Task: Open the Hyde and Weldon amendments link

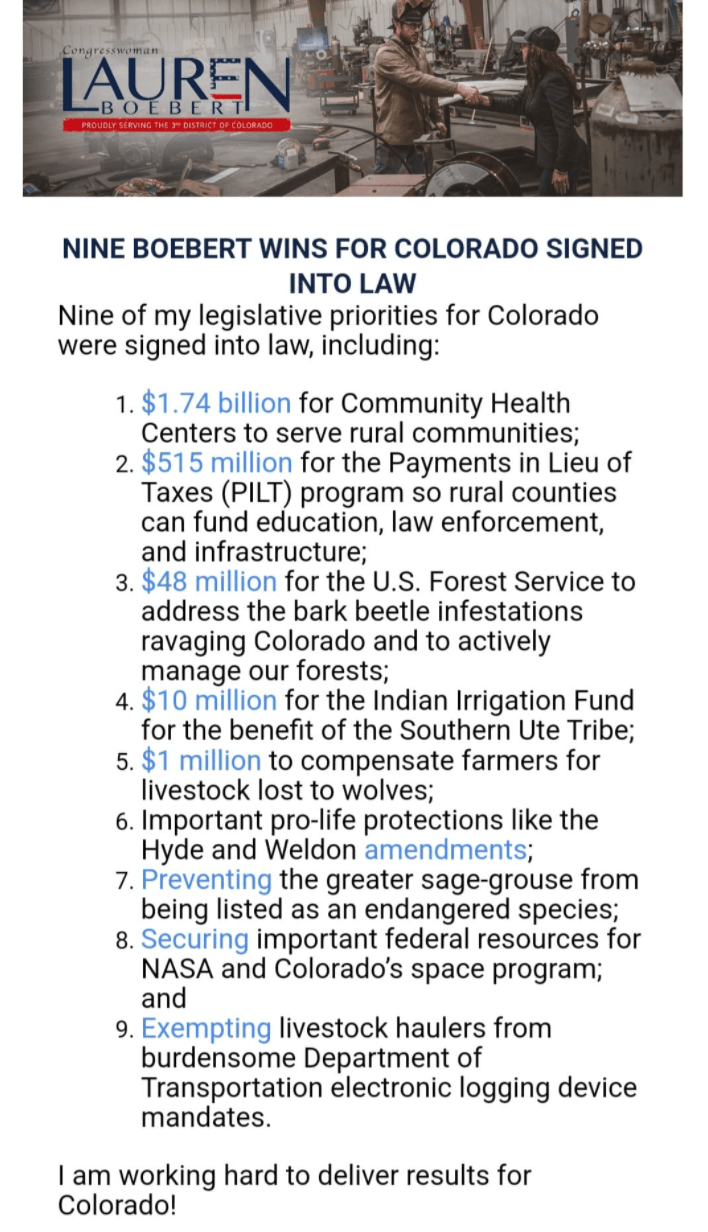Action: 445,850
